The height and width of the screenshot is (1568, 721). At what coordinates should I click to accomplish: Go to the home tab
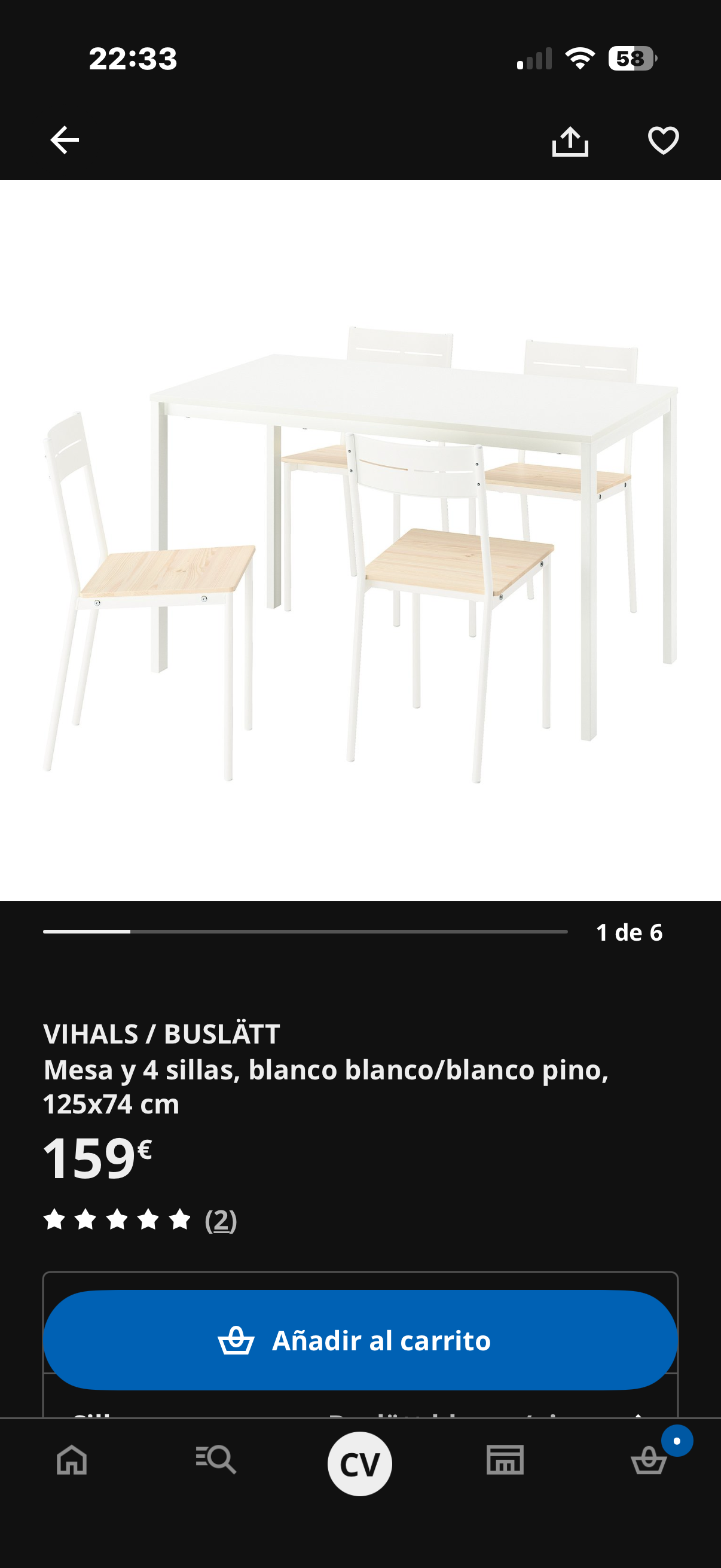(72, 1460)
